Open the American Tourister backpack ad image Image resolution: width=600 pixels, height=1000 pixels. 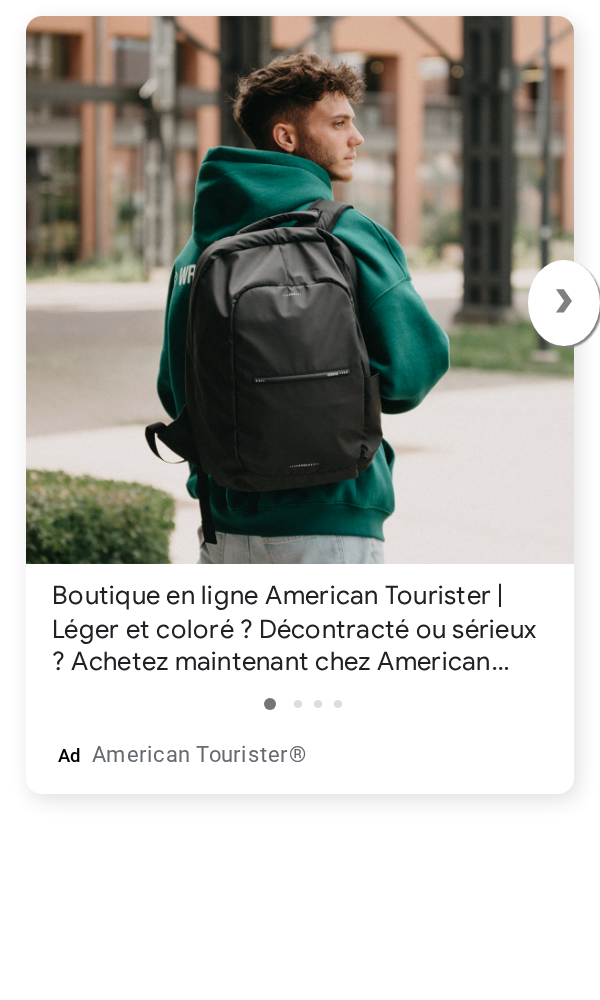(x=300, y=290)
